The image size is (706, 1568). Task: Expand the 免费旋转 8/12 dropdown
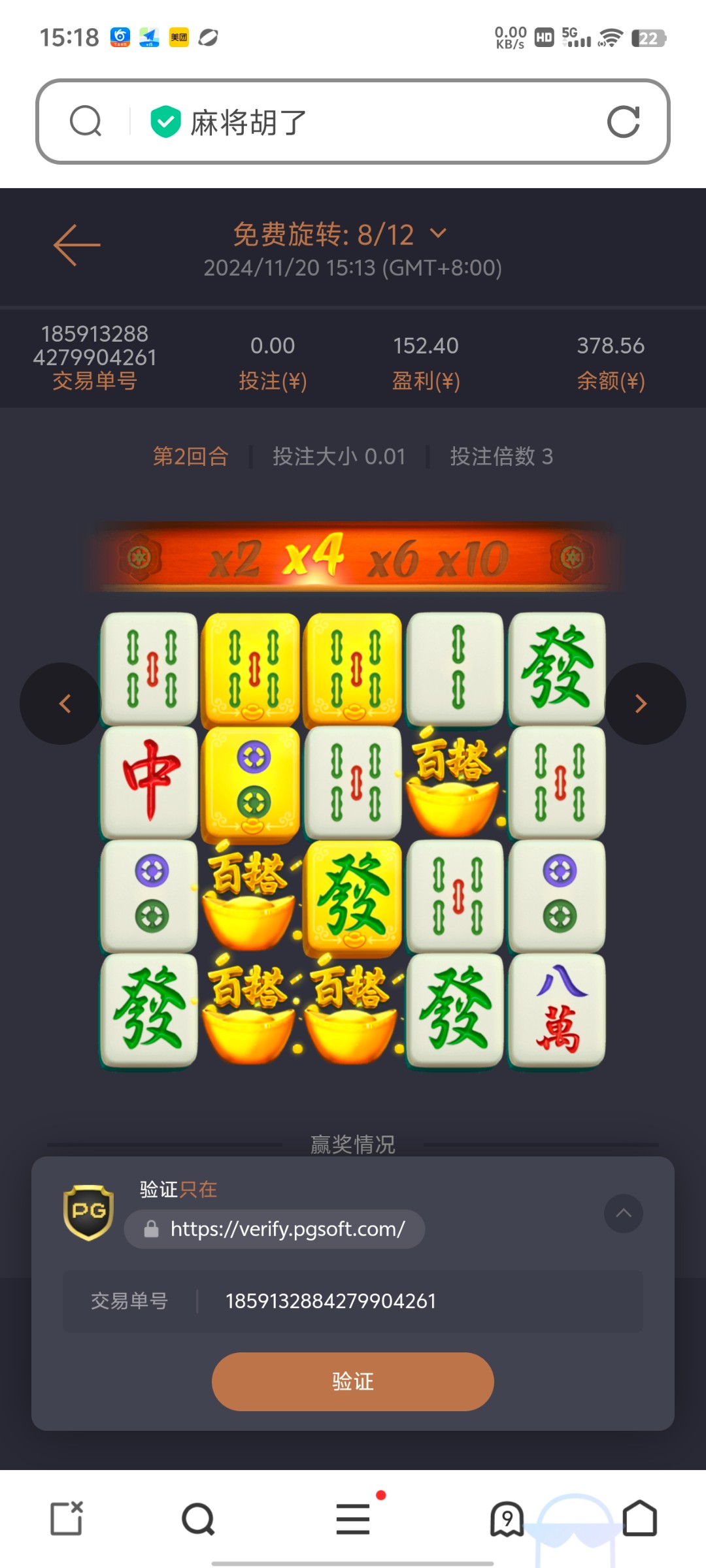point(439,233)
